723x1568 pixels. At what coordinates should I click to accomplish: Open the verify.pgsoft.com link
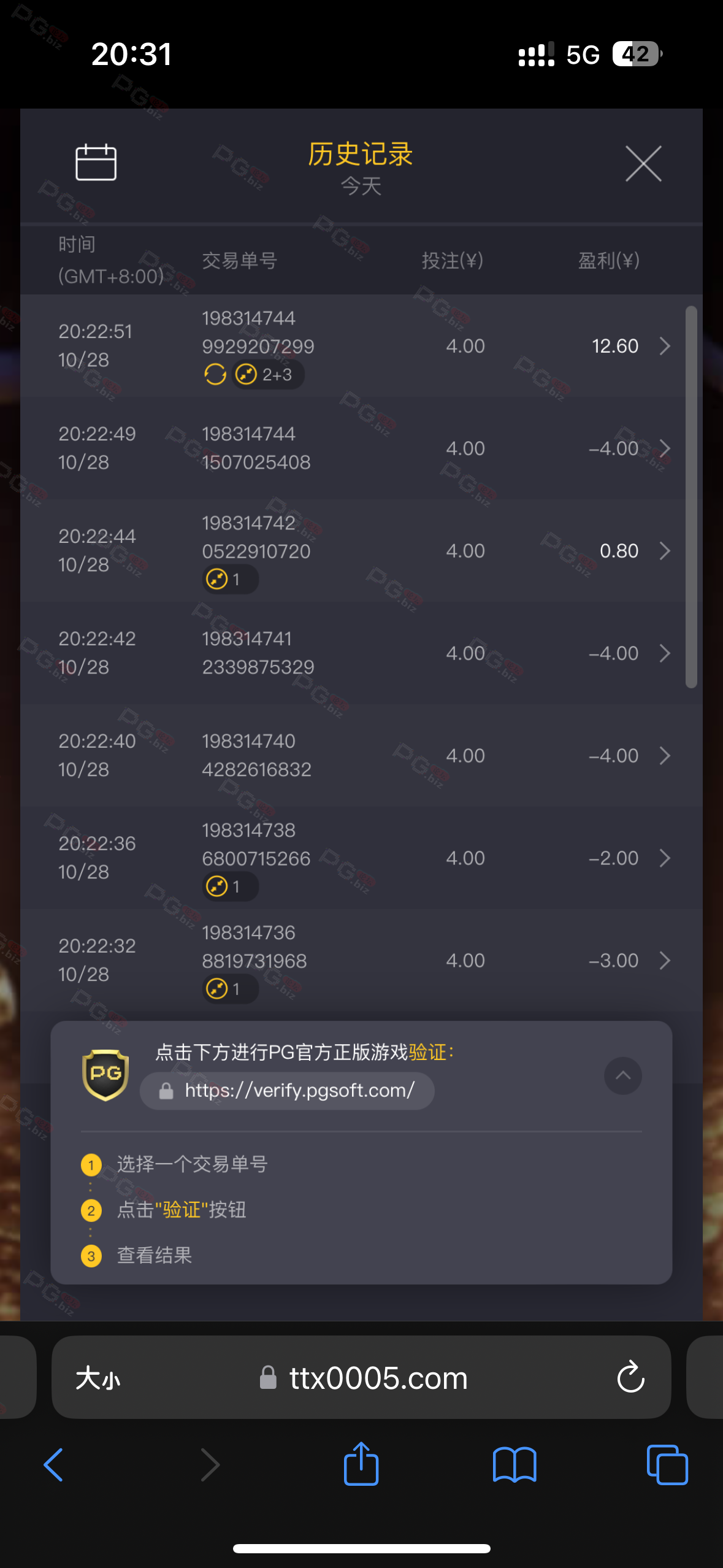tap(288, 1091)
